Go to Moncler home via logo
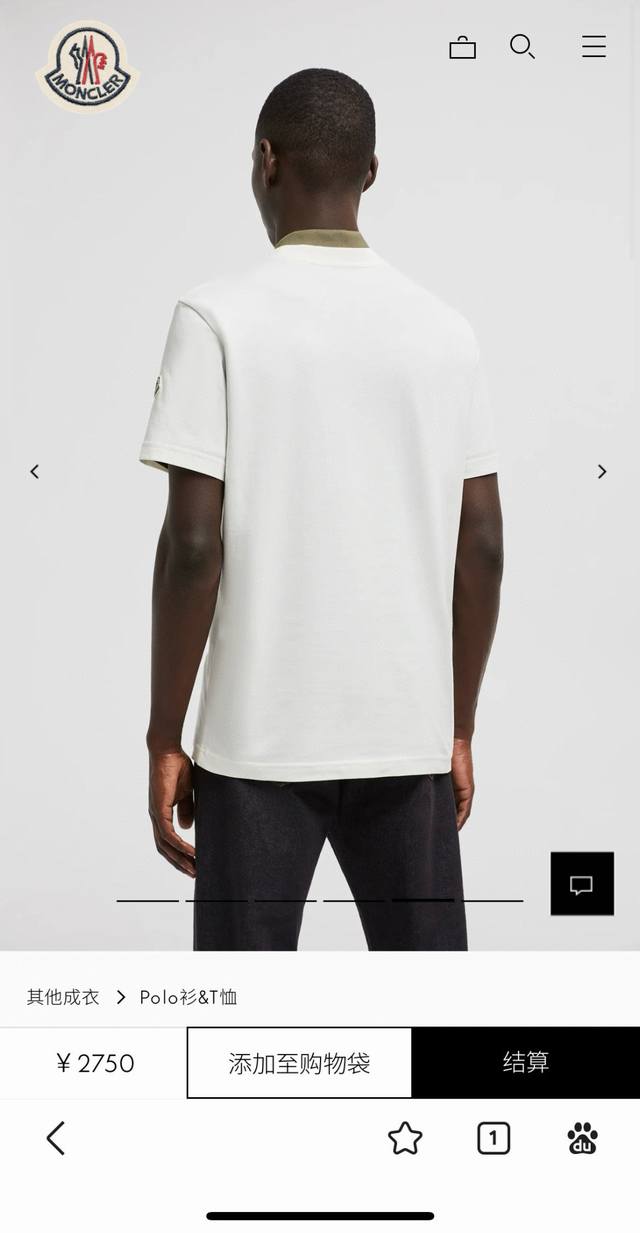This screenshot has height=1233, width=640. click(x=88, y=67)
